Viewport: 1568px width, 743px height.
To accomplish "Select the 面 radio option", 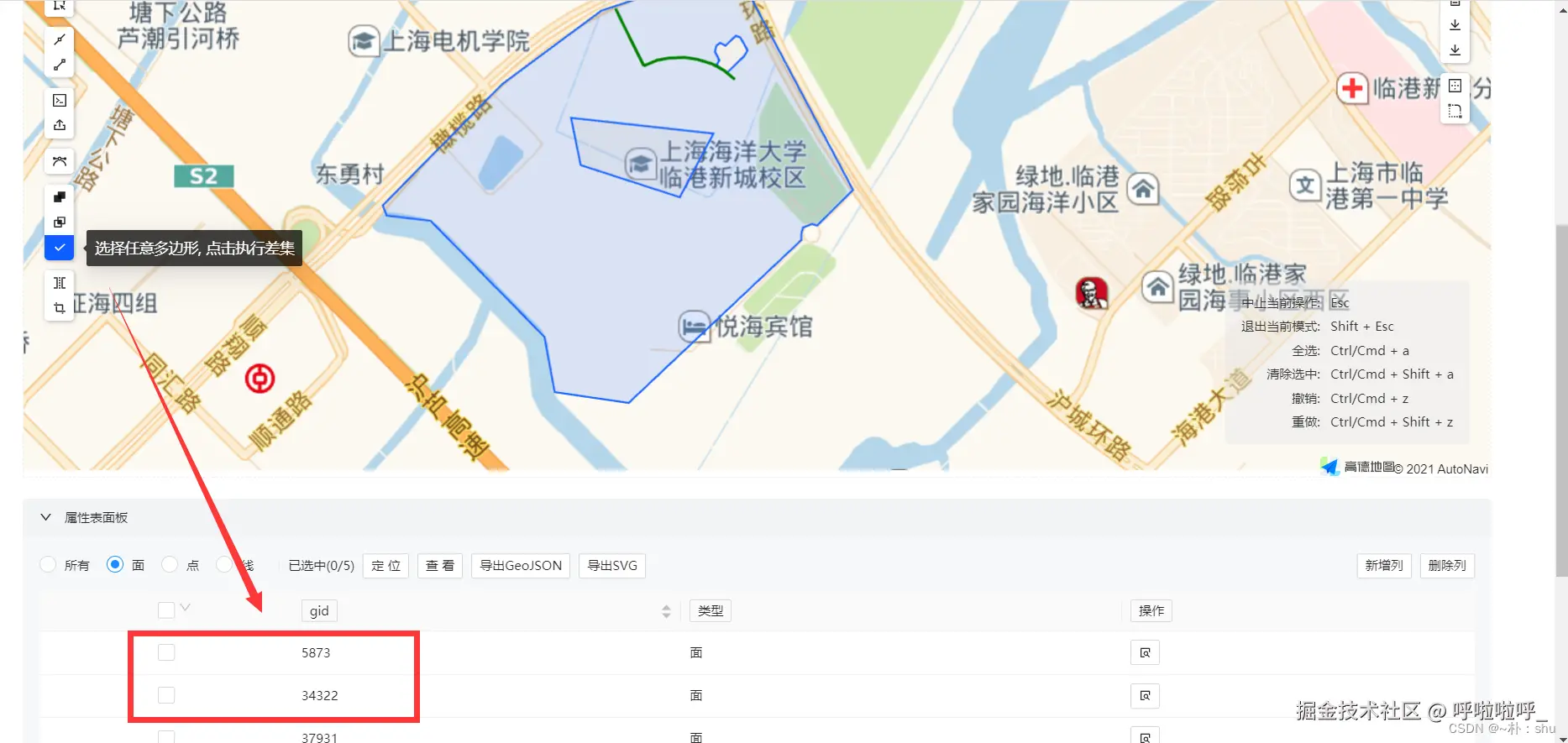I will (115, 565).
